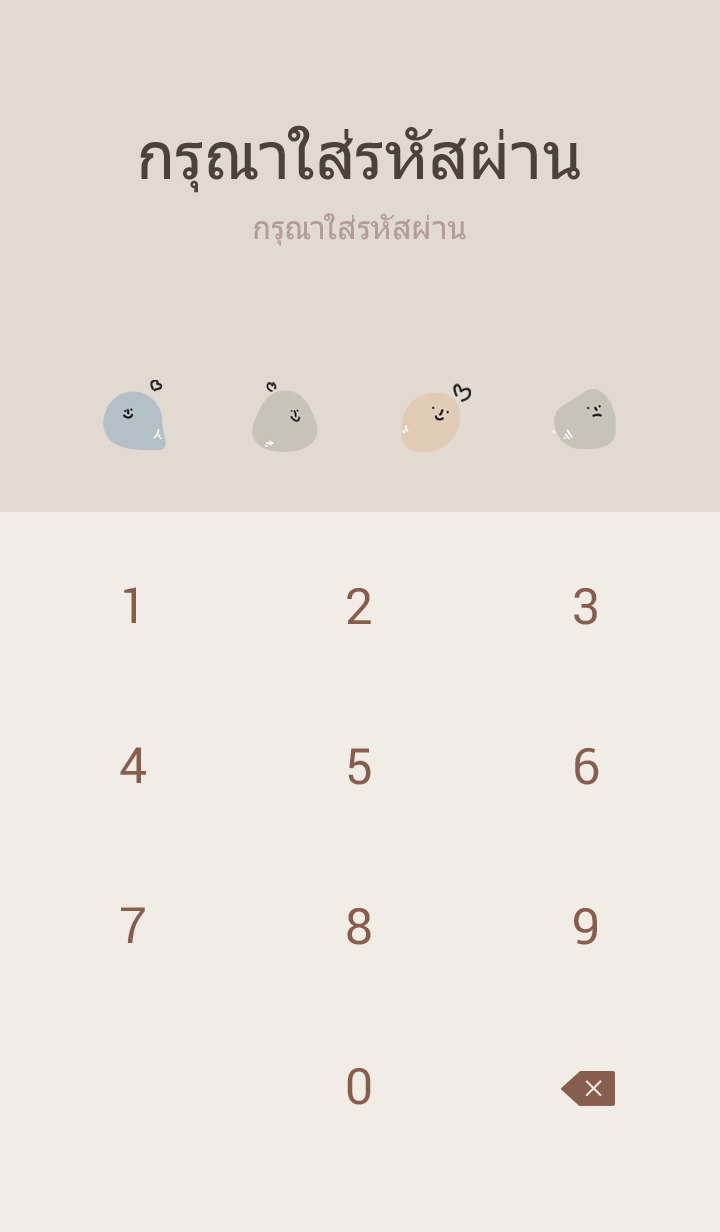The height and width of the screenshot is (1232, 720).
Task: Enter digit 3 for the passcode
Action: tap(585, 606)
